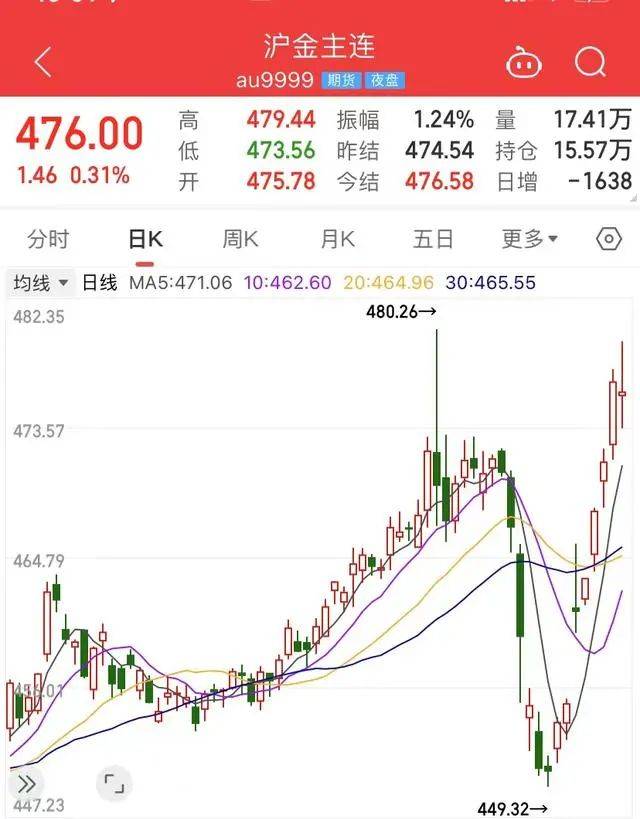Open the robot assistant icon
This screenshot has height=819, width=640.
click(523, 62)
